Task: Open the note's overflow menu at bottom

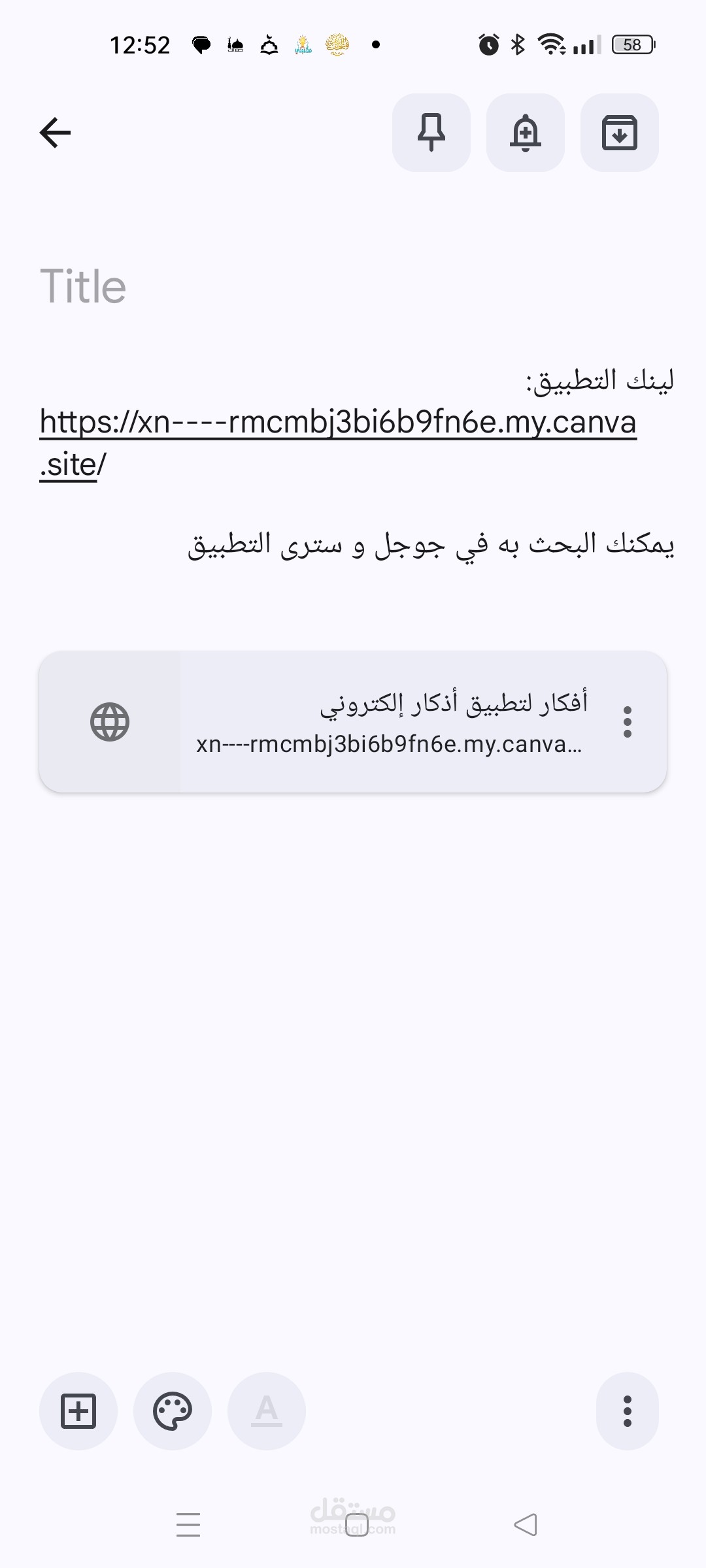Action: pos(628,1411)
